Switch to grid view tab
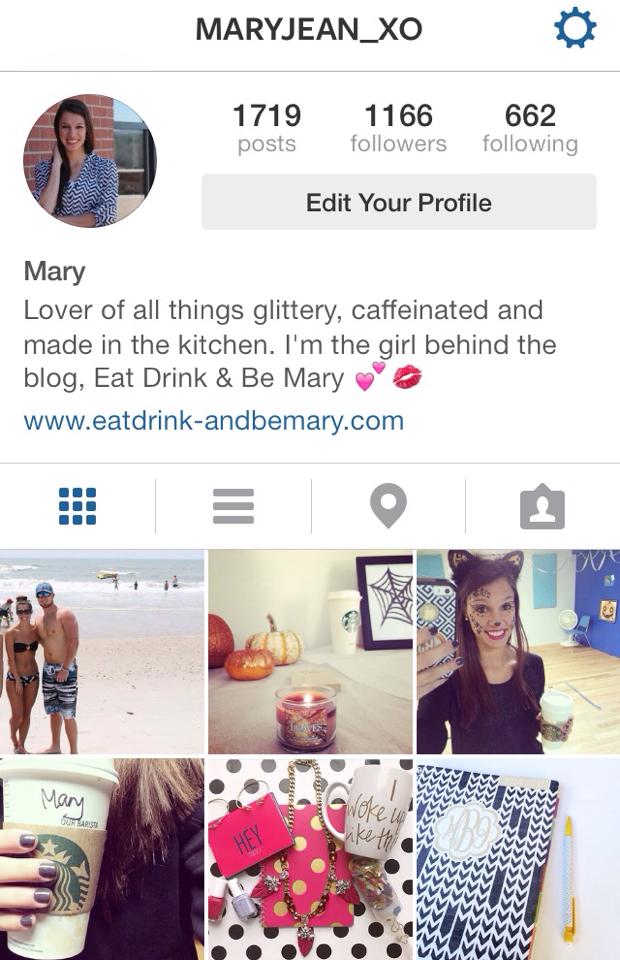620x960 pixels. coord(77,506)
